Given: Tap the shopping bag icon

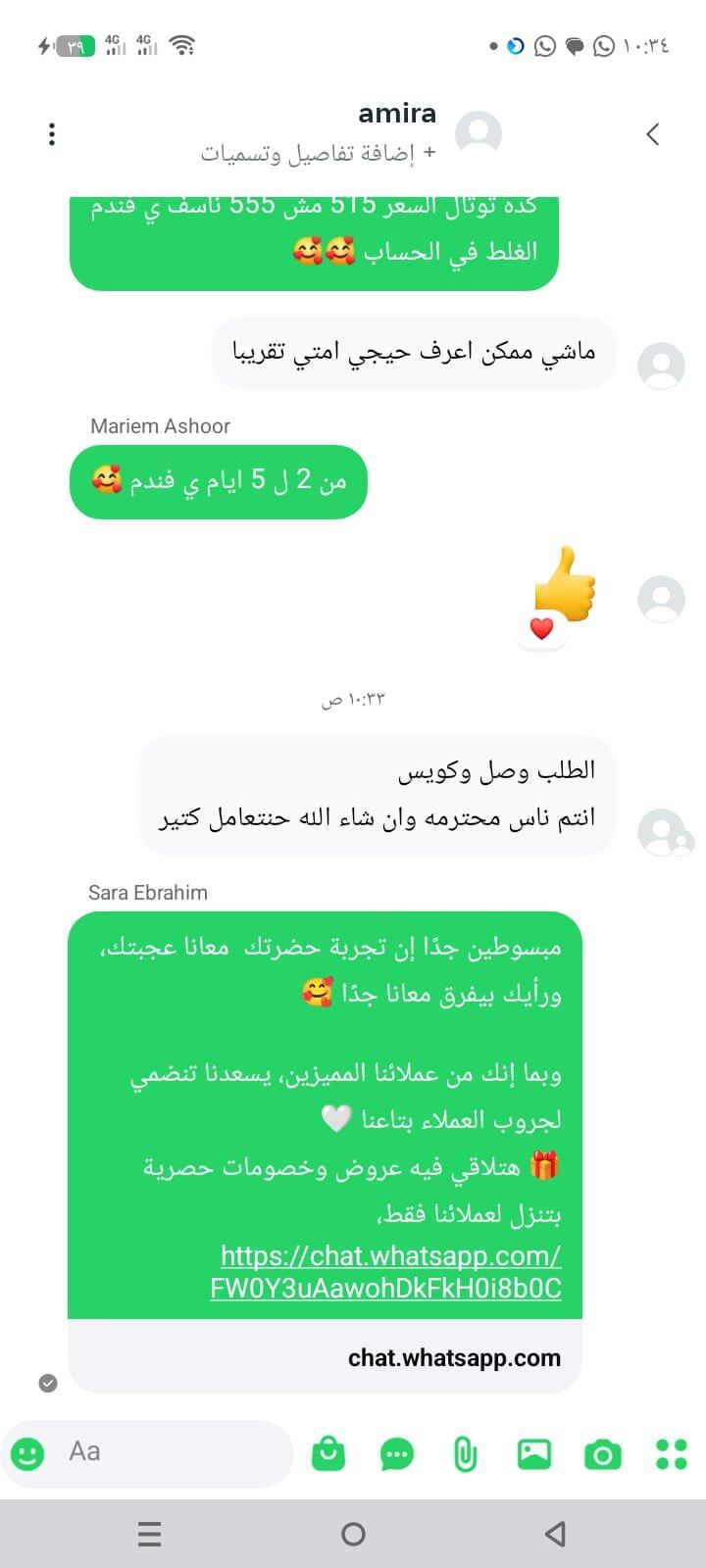Looking at the screenshot, I should pyautogui.click(x=328, y=1453).
